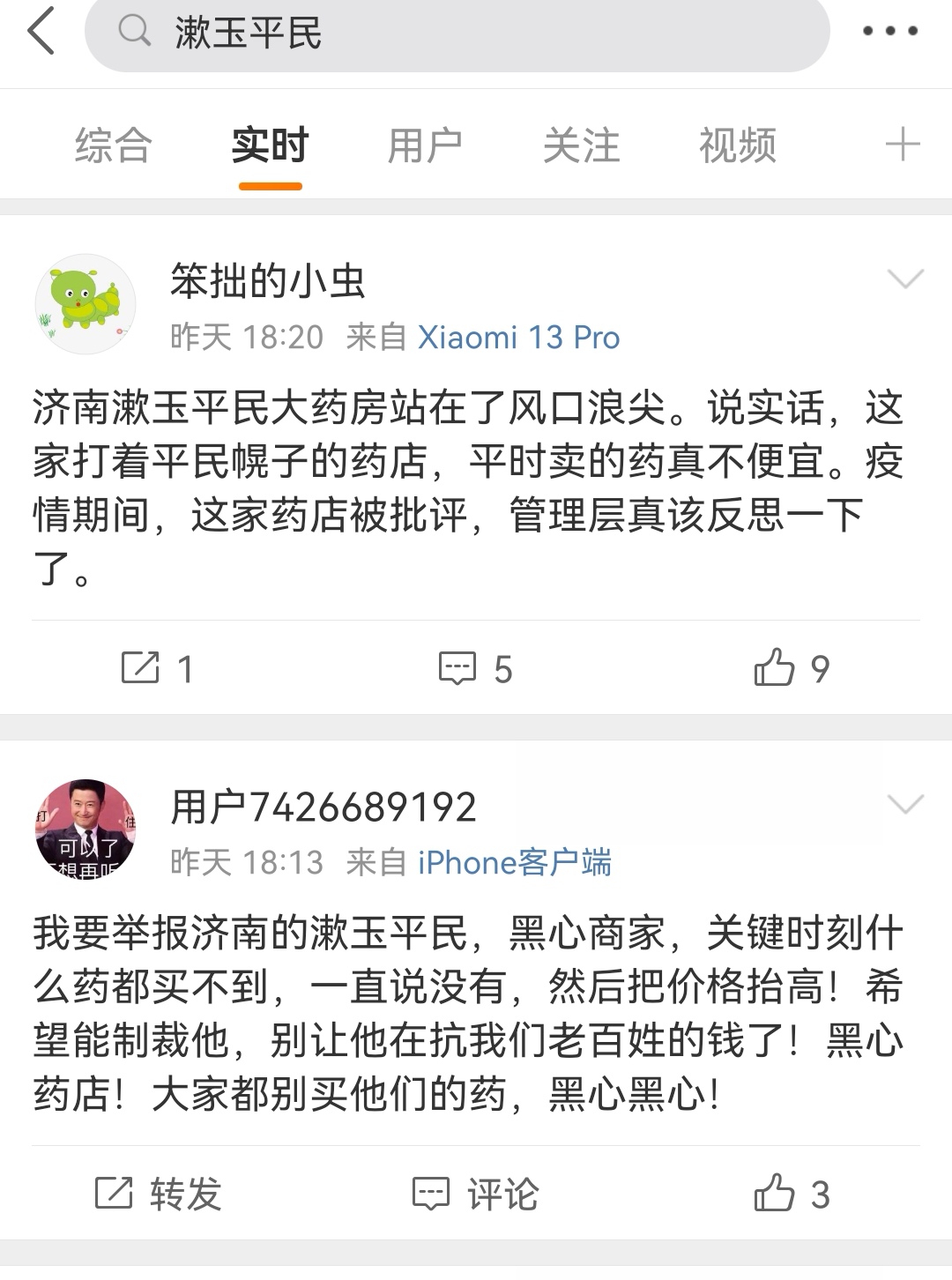Go back using the top-left arrow
The image size is (952, 1280).
click(41, 31)
